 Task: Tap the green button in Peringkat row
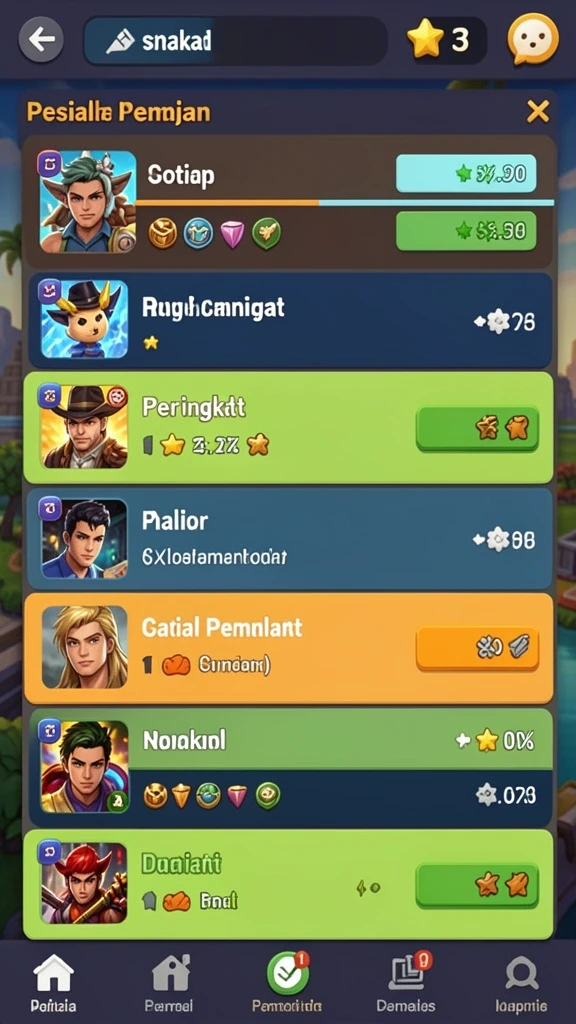[477, 428]
